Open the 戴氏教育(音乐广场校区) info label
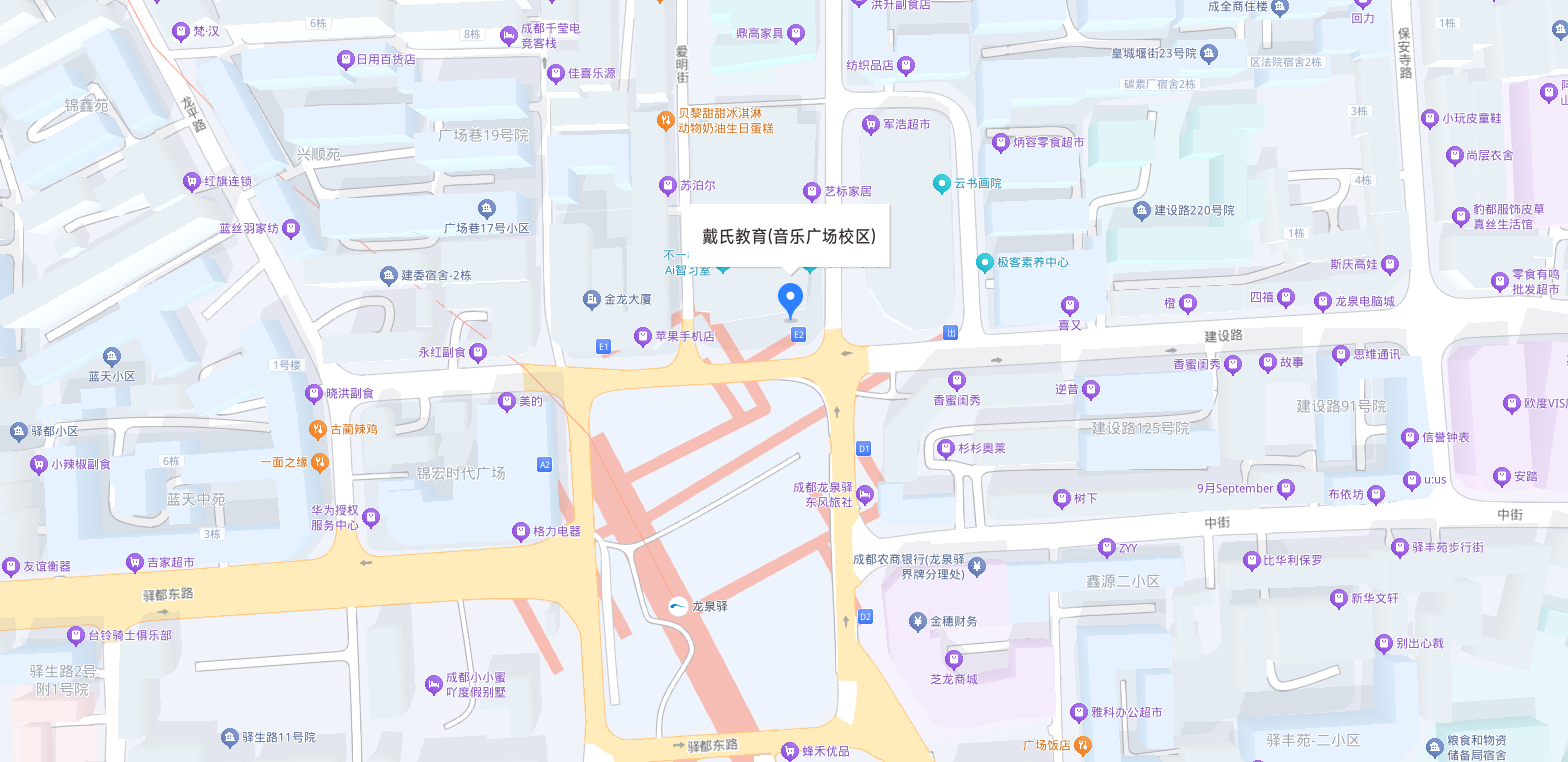This screenshot has width=1568, height=762. point(788,237)
